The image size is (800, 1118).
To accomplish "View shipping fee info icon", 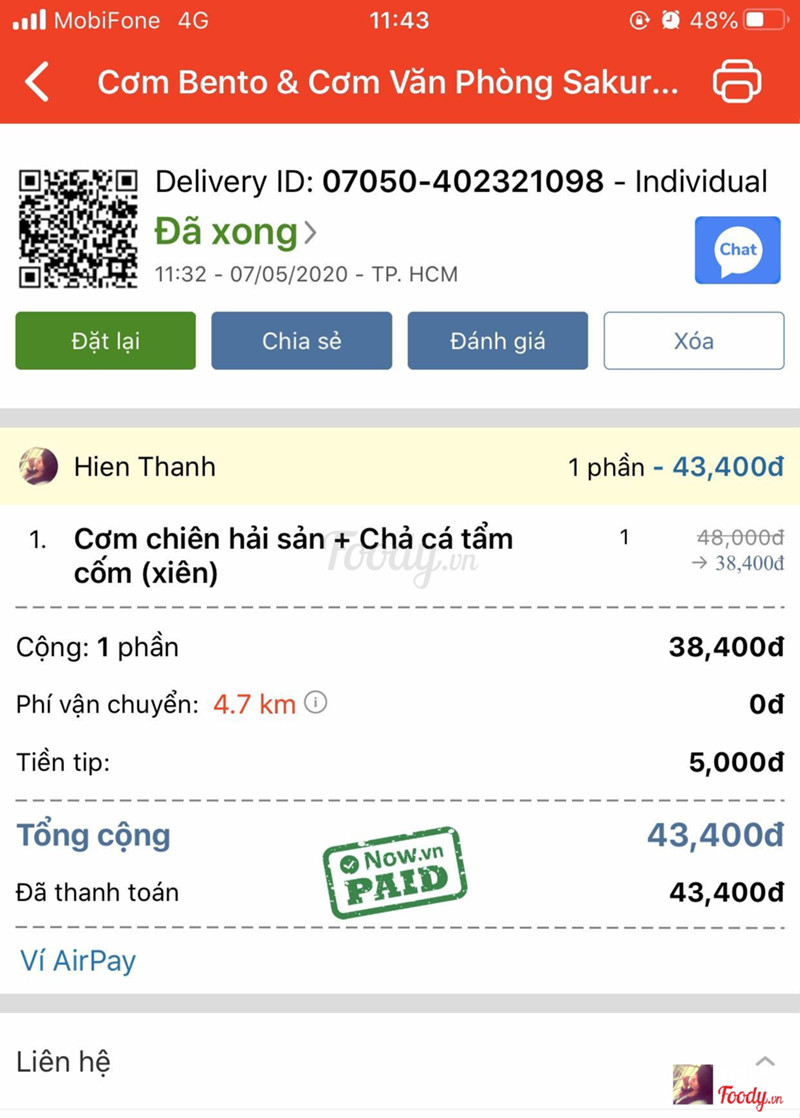I will [316, 704].
